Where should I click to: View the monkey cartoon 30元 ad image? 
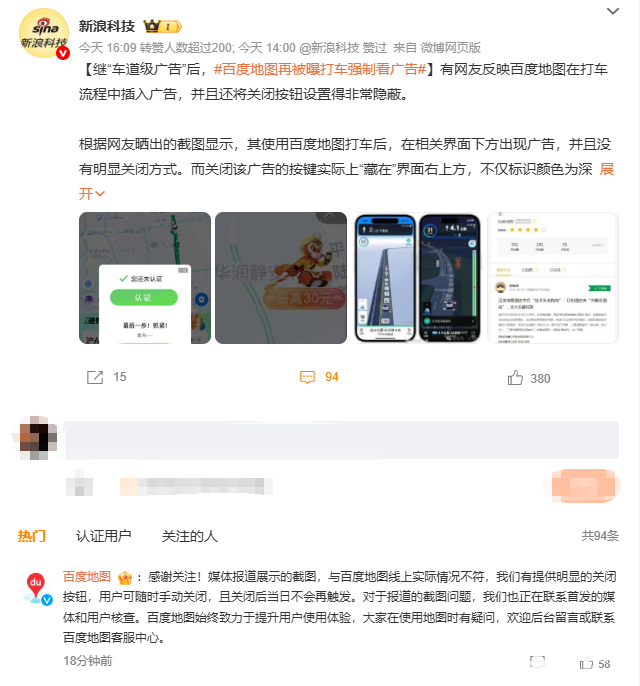281,278
